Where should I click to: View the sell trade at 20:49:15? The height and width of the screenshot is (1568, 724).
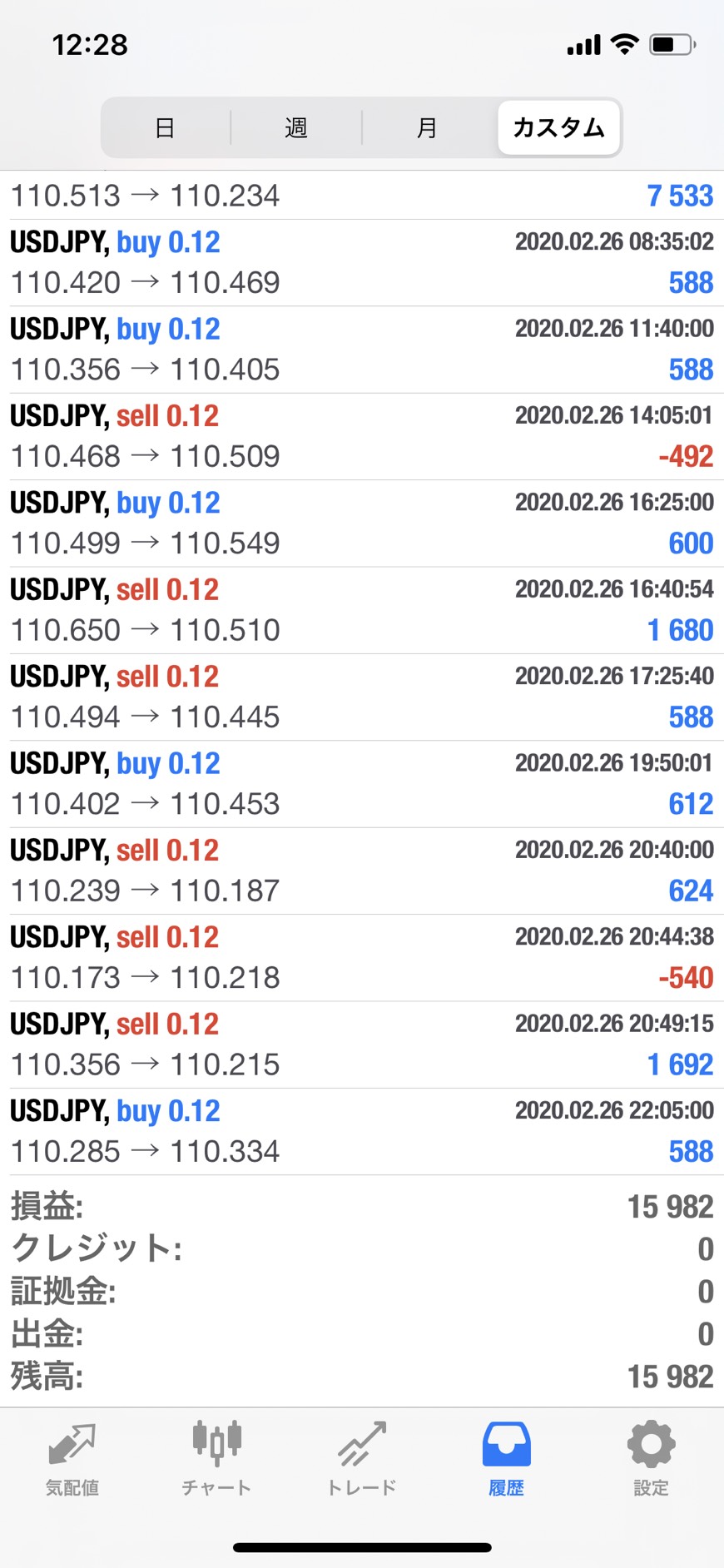(x=362, y=1045)
